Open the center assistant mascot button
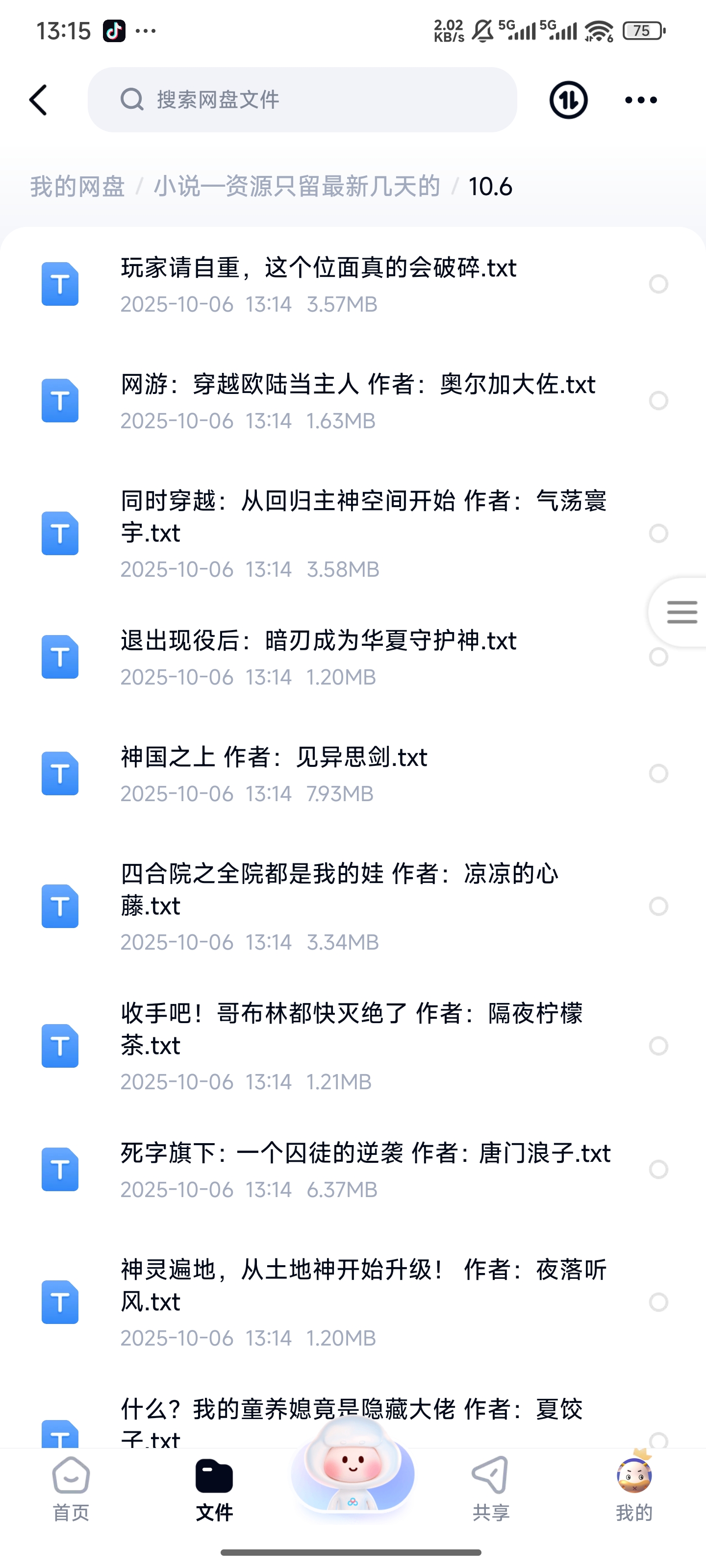Viewport: 706px width, 1568px height. 353,1473
